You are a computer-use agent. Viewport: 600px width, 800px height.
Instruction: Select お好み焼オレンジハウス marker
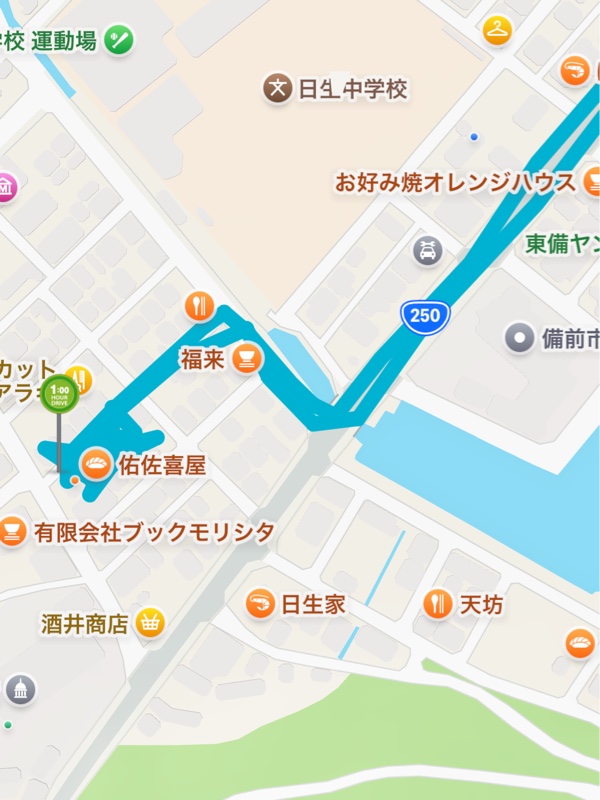click(592, 182)
